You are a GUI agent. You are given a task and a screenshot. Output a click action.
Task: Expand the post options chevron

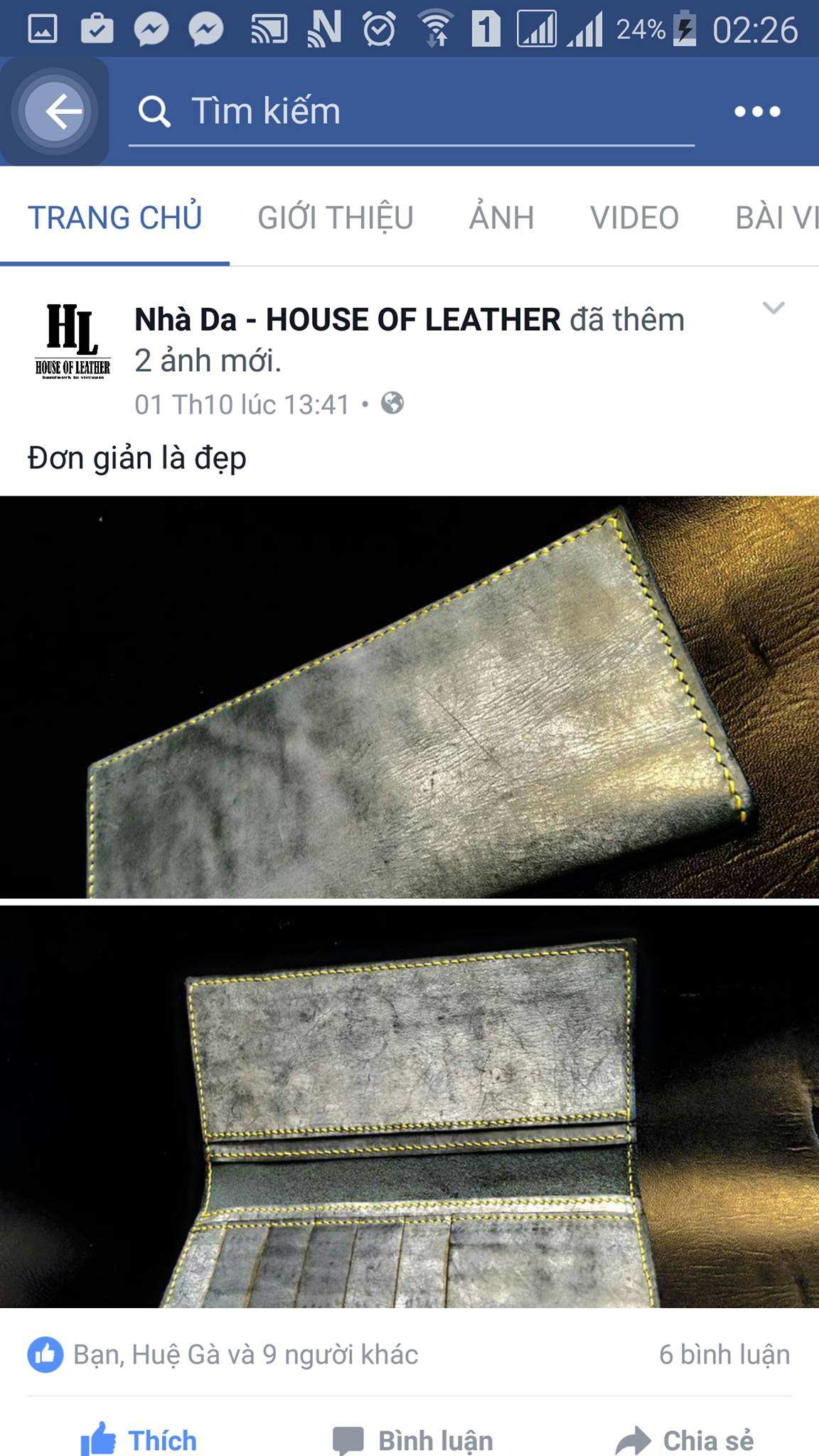point(773,308)
